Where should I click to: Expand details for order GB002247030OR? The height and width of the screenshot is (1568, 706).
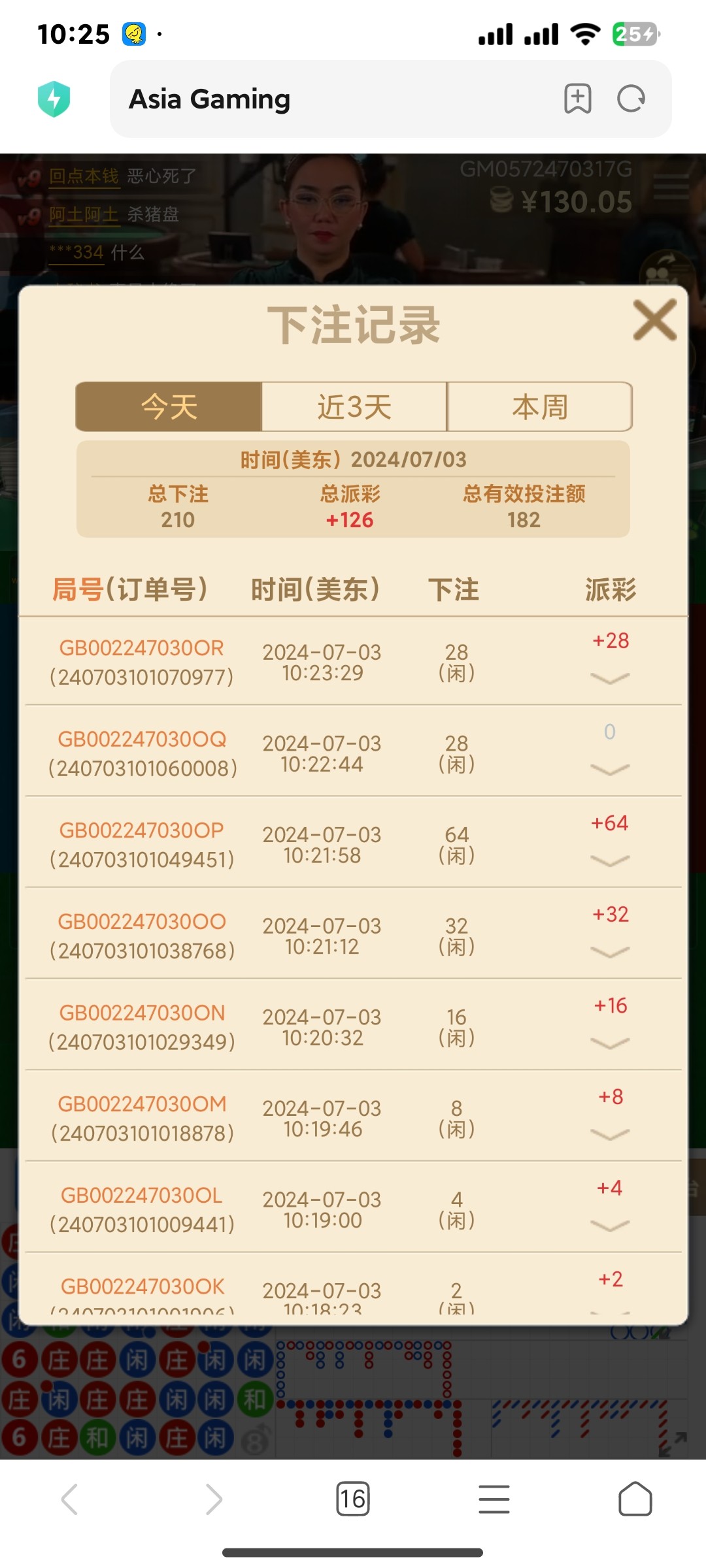[609, 678]
